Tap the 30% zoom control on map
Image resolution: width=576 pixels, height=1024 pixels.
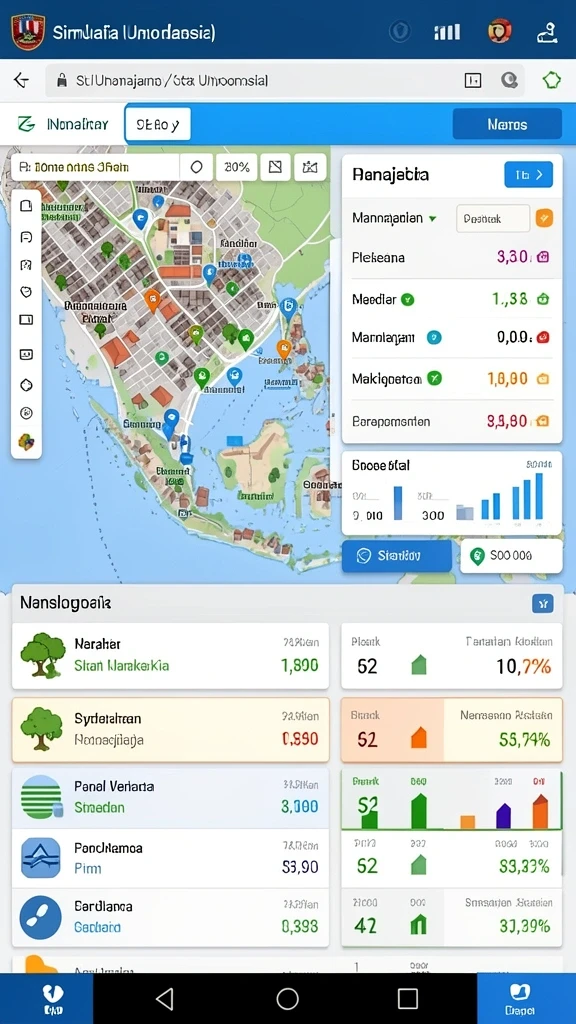coord(236,167)
